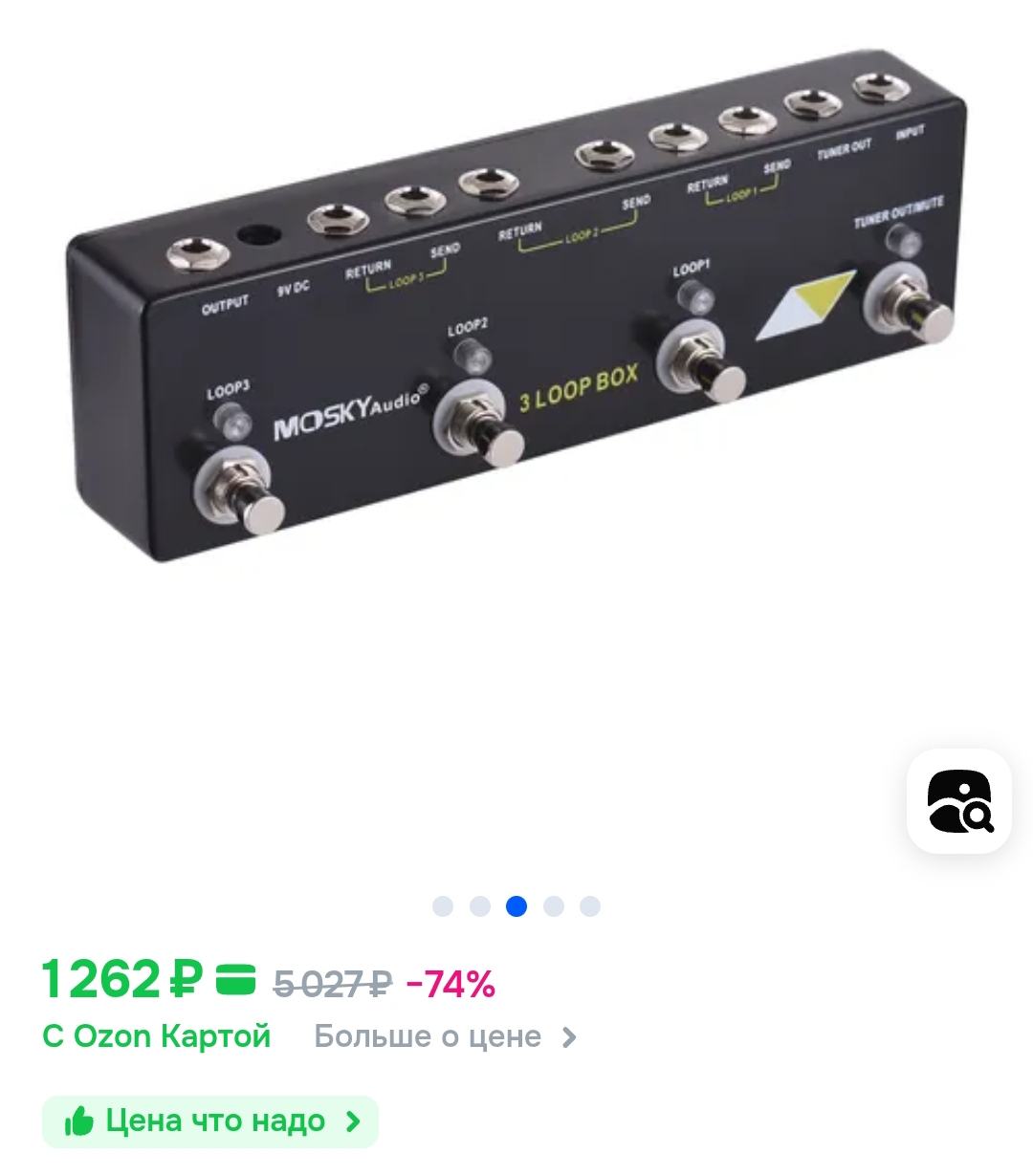Open the Mosky 3 Loop Box product photo

click(x=516, y=316)
